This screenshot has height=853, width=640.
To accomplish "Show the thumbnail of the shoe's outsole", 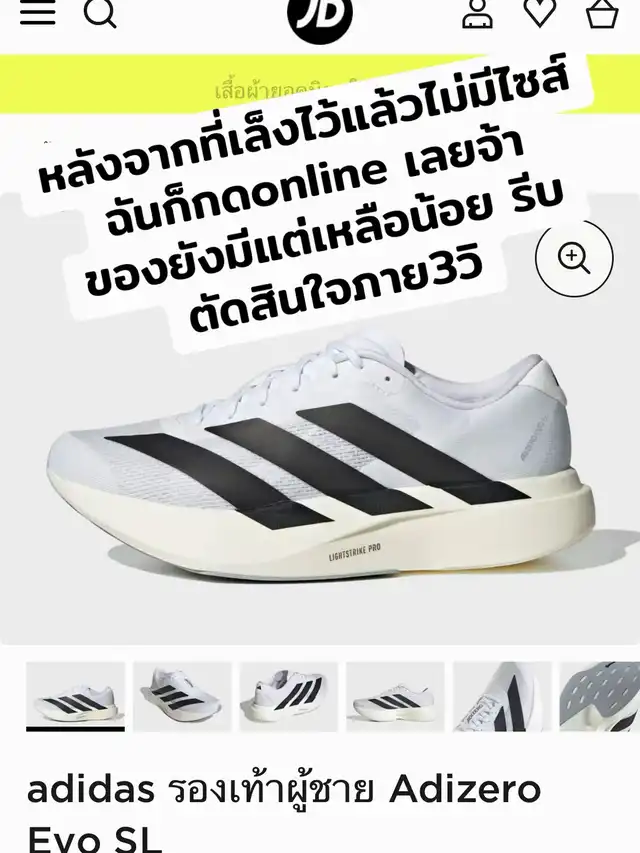I will tap(600, 696).
